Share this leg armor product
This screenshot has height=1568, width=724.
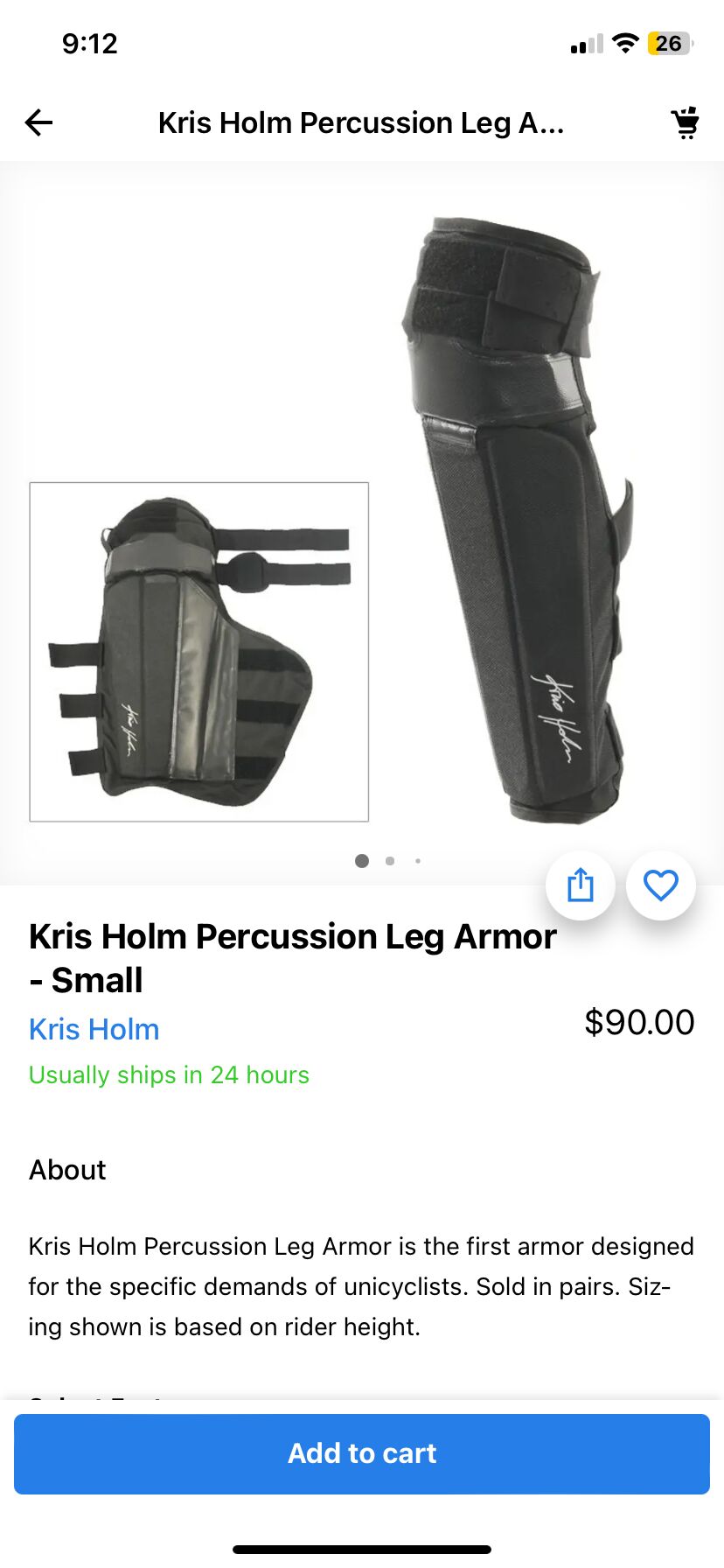click(581, 885)
